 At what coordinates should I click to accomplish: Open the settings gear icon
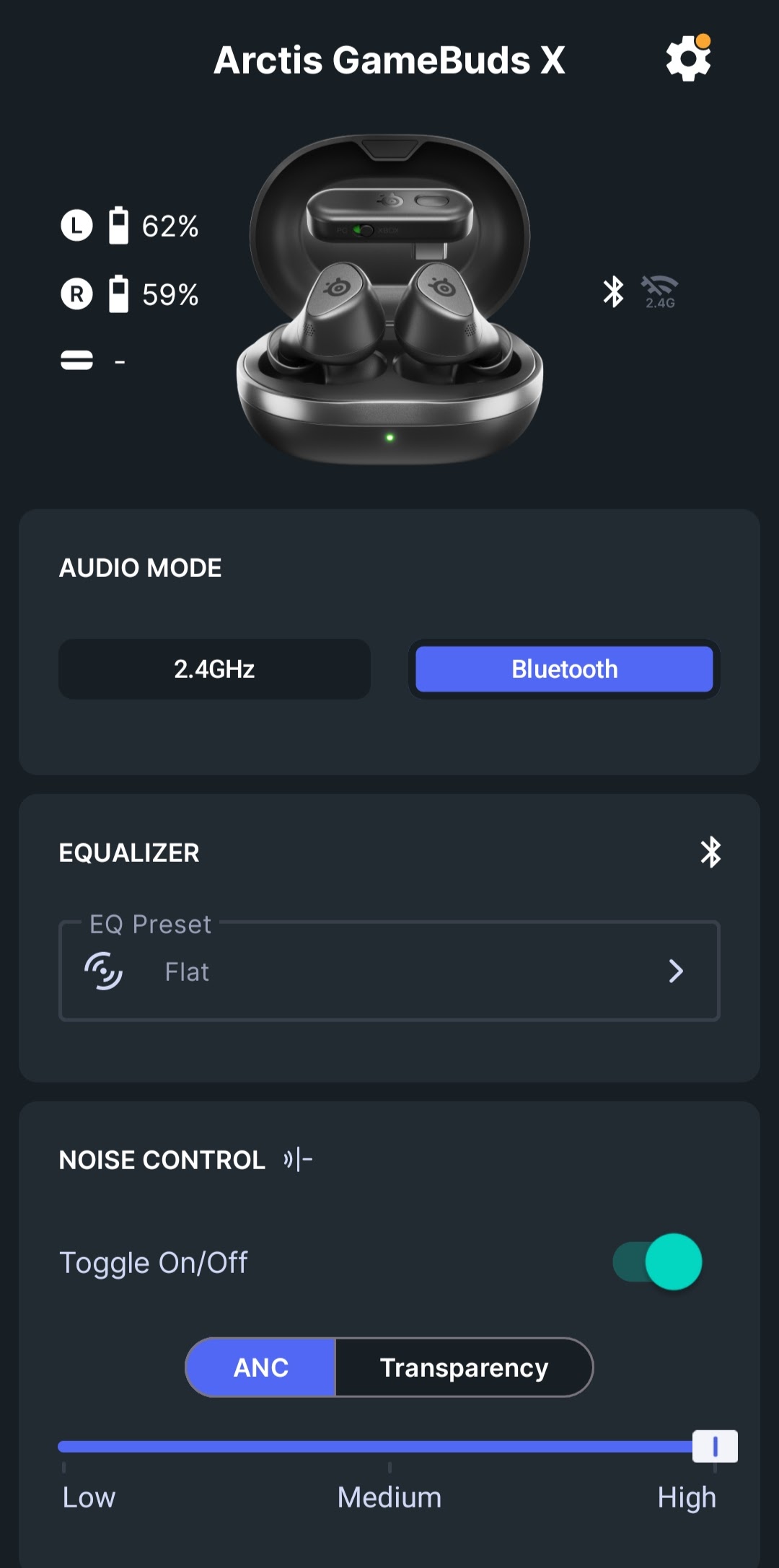pyautogui.click(x=688, y=59)
